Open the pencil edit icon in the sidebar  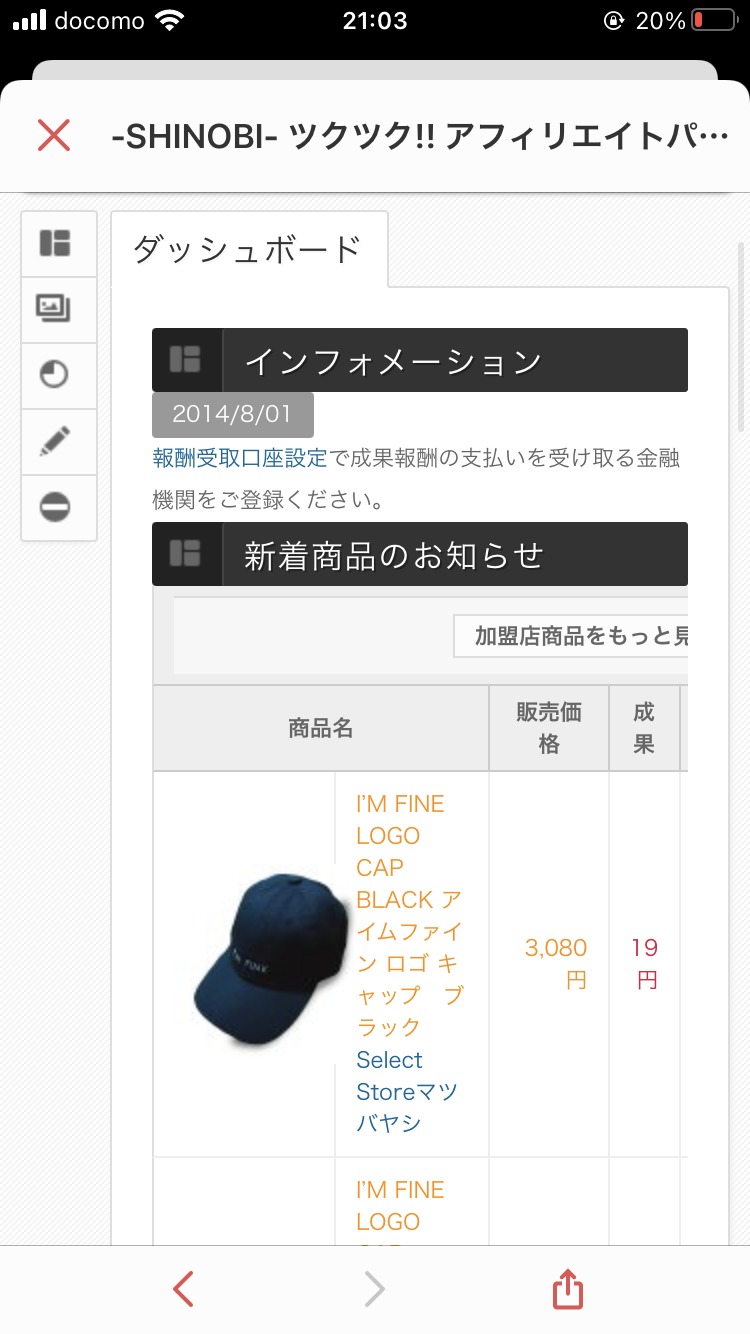[x=55, y=441]
